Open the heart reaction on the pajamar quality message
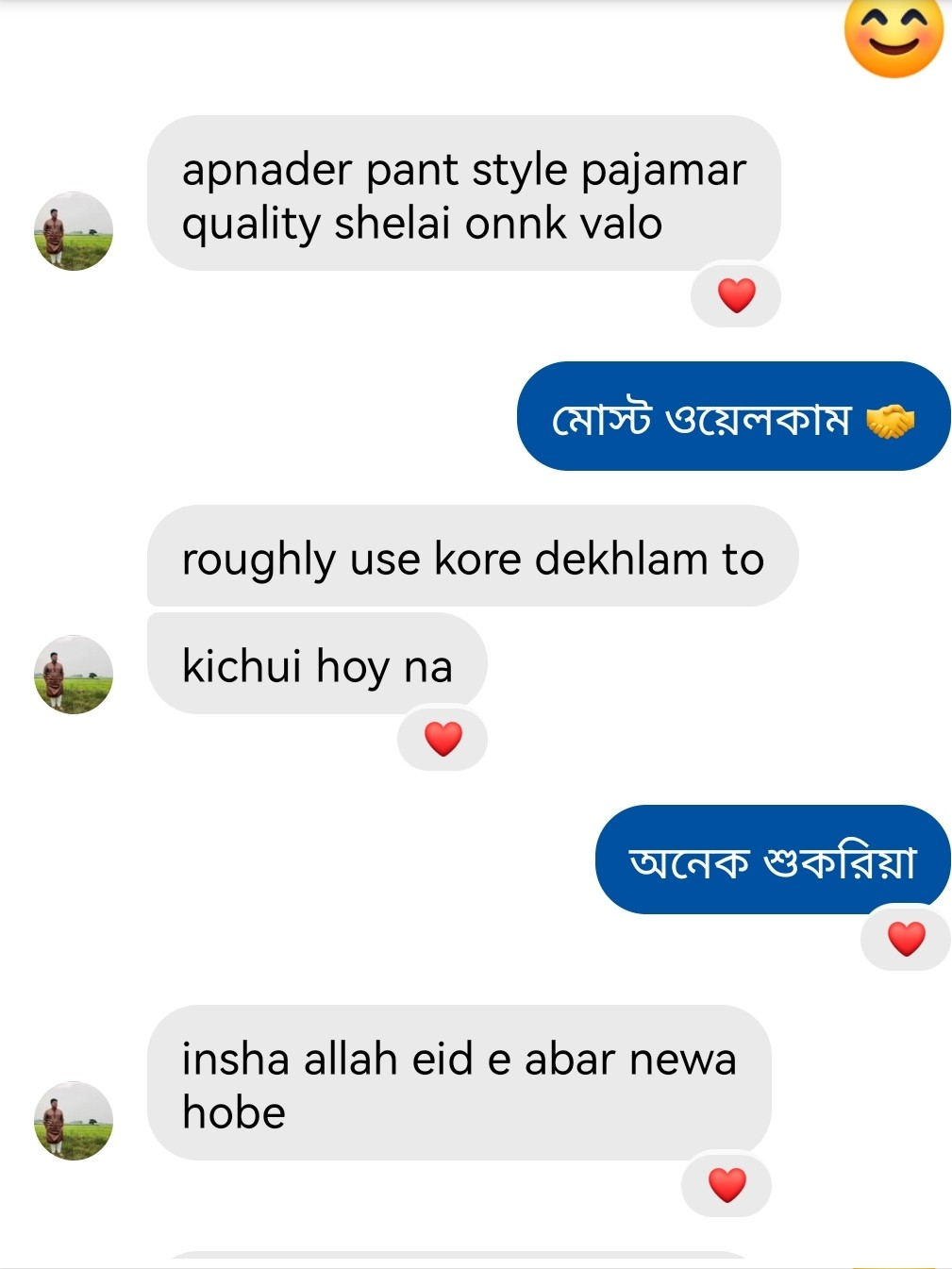952x1269 pixels. 736,296
